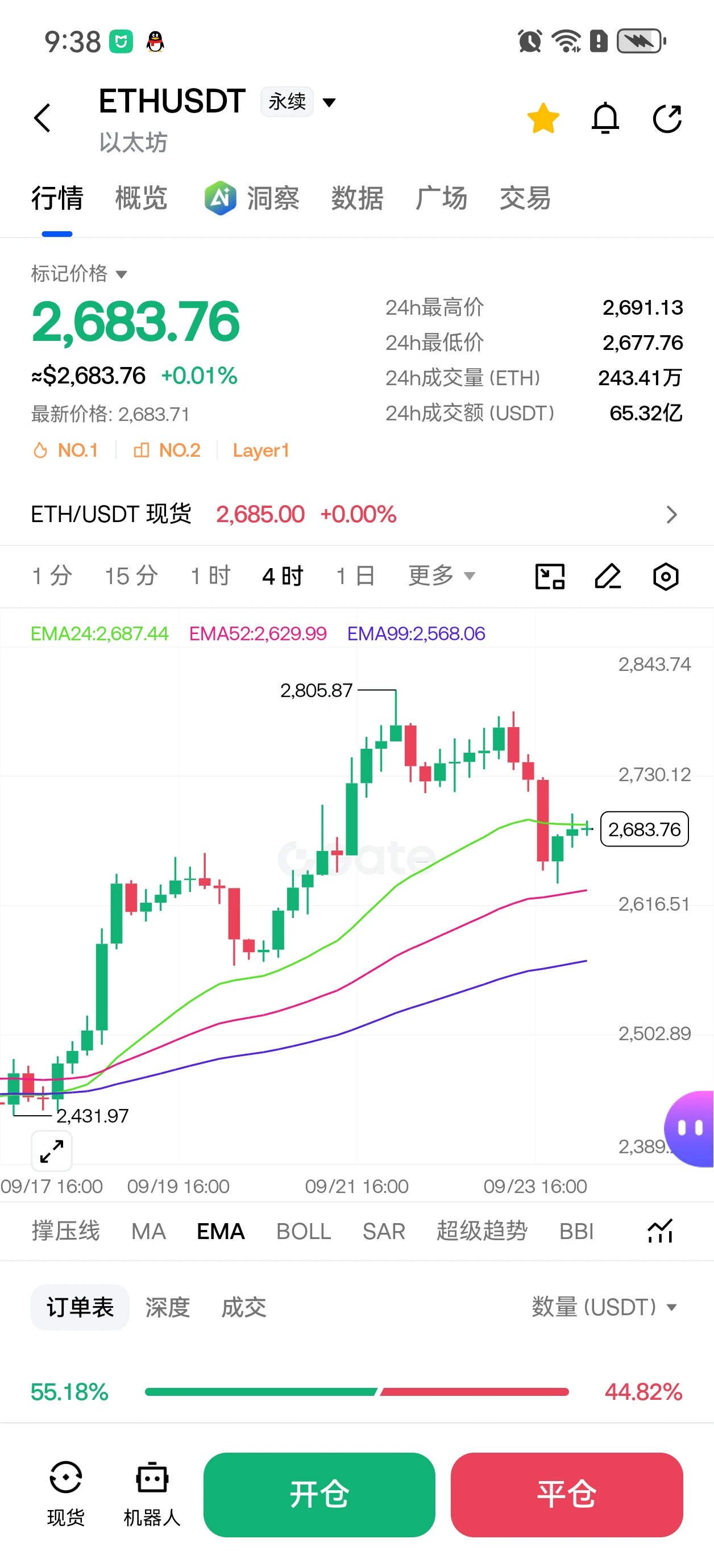This screenshot has height=1568, width=714.
Task: Open the ETH/USDT 现货 market row
Action: [x=357, y=514]
